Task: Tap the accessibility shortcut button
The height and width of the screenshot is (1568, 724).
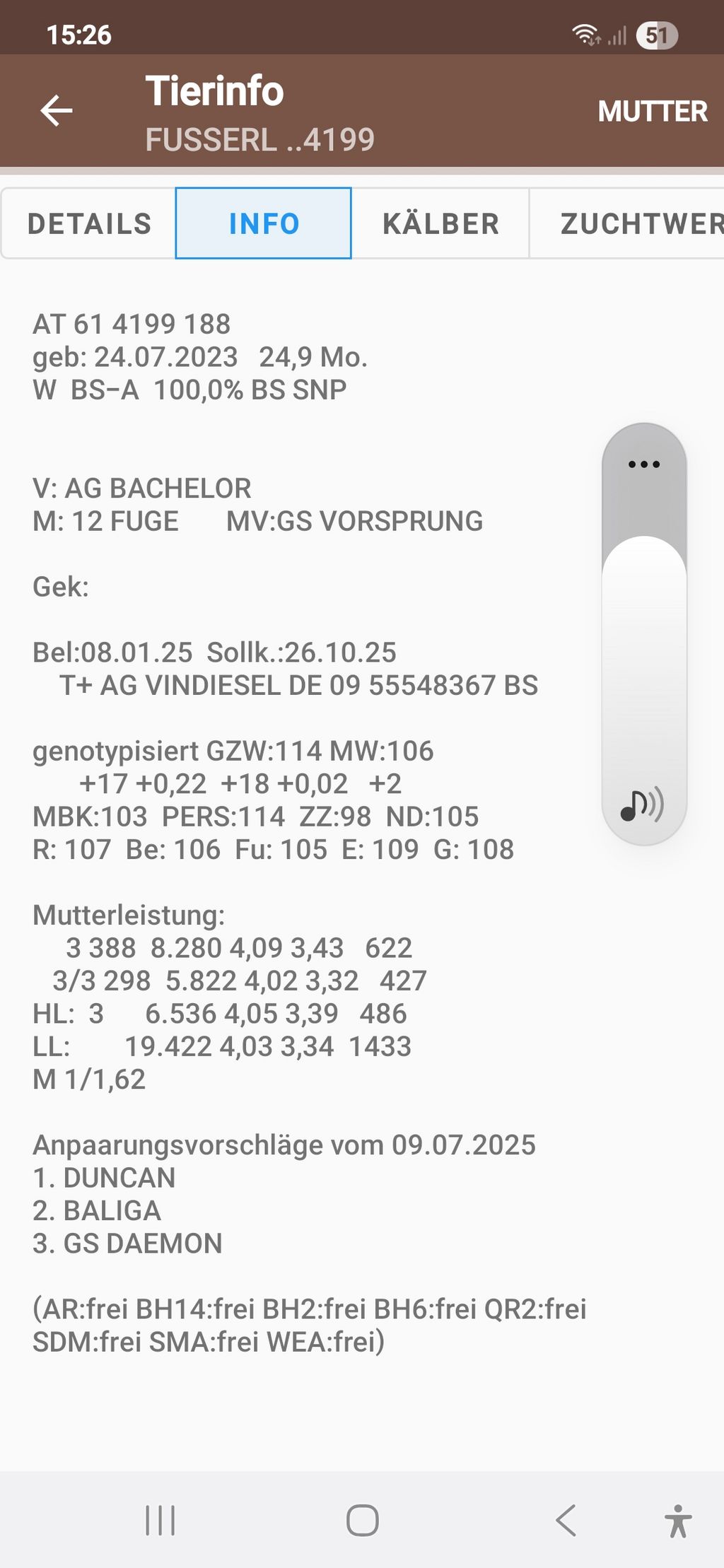Action: pos(677,1521)
